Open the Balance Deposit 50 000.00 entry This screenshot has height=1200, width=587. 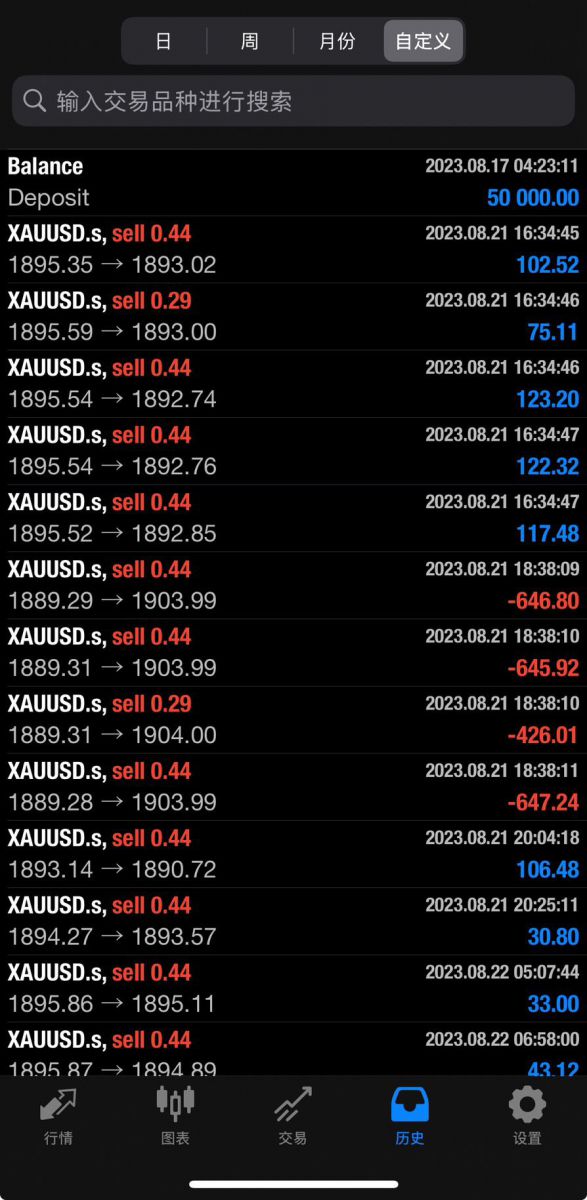pyautogui.click(x=293, y=182)
